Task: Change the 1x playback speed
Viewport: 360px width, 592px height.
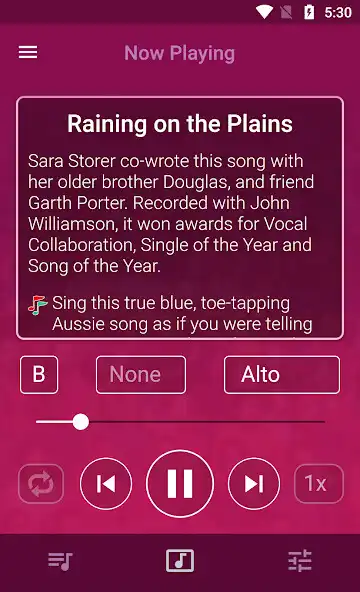Action: click(319, 484)
